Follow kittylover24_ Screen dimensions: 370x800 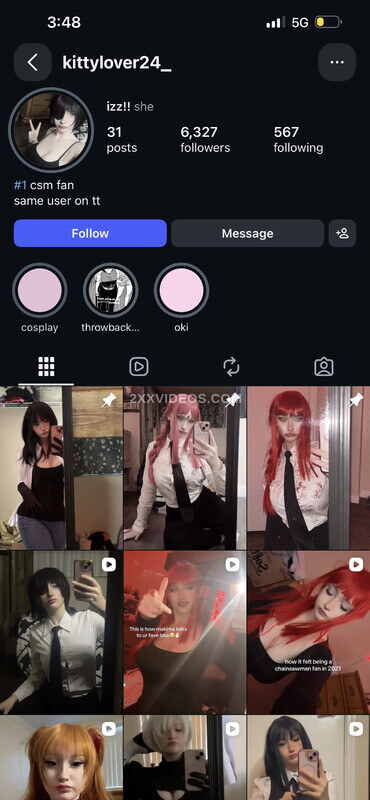coord(90,233)
